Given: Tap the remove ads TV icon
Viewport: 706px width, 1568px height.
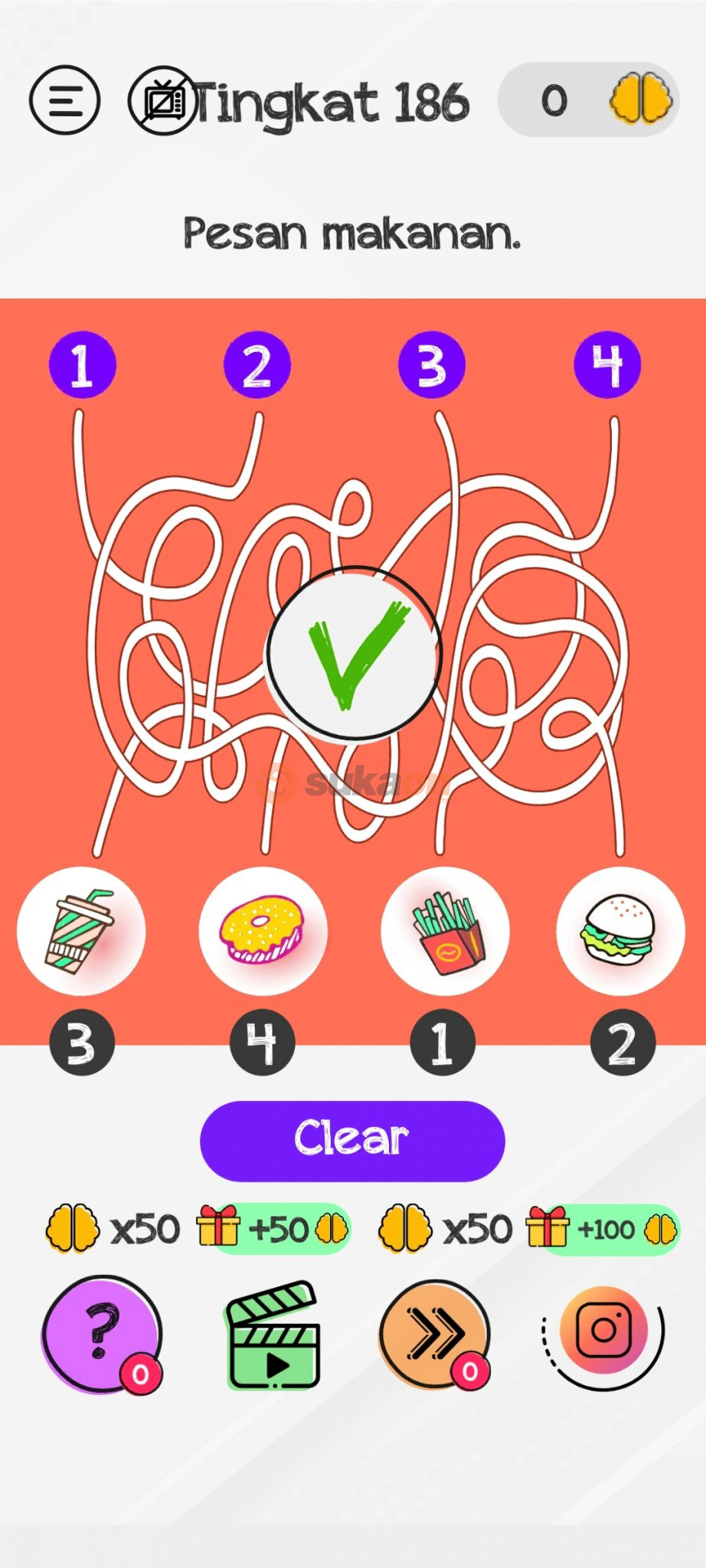Looking at the screenshot, I should pos(162,100).
